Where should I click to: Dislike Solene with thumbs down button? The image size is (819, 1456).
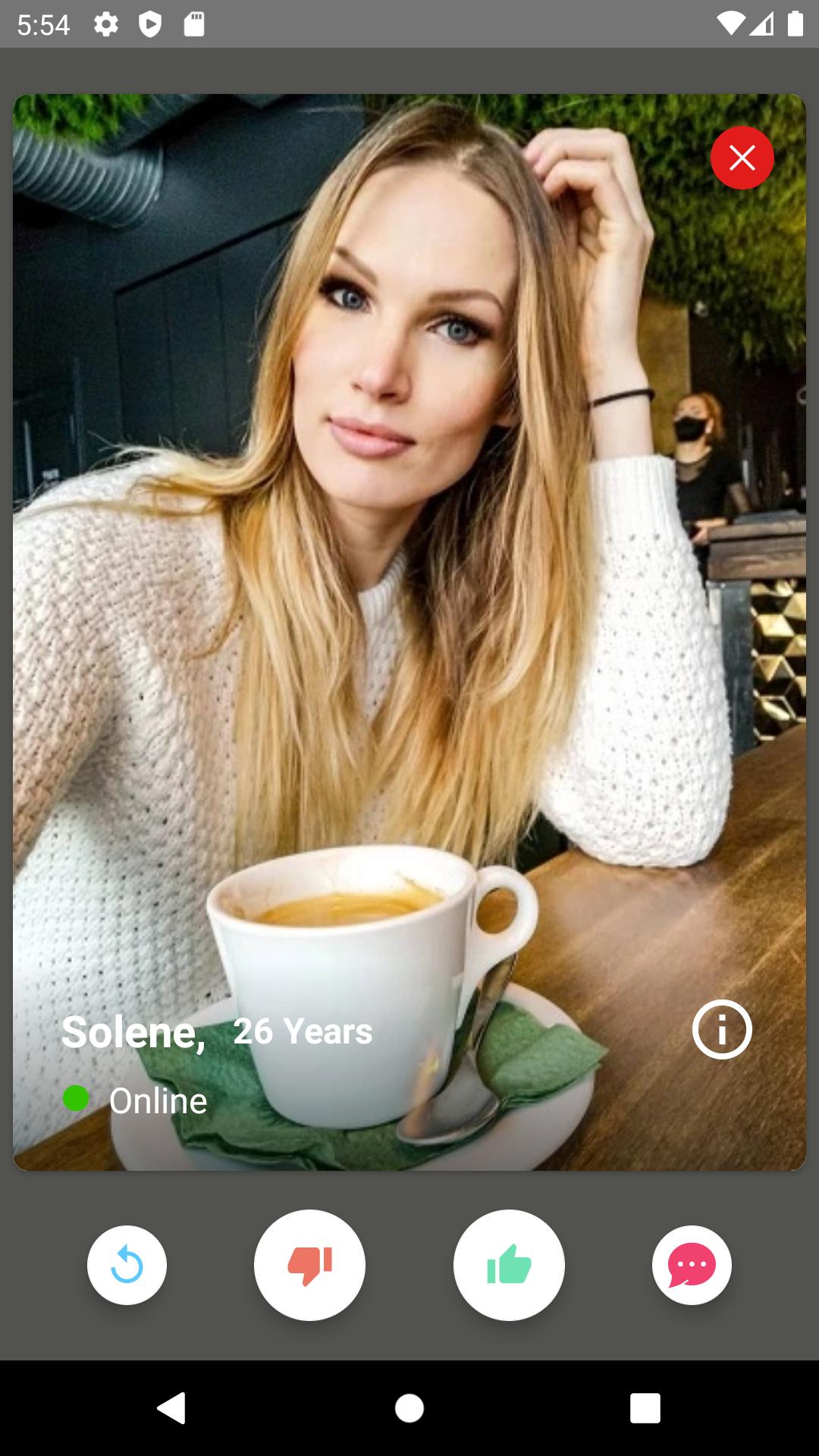coord(309,1265)
